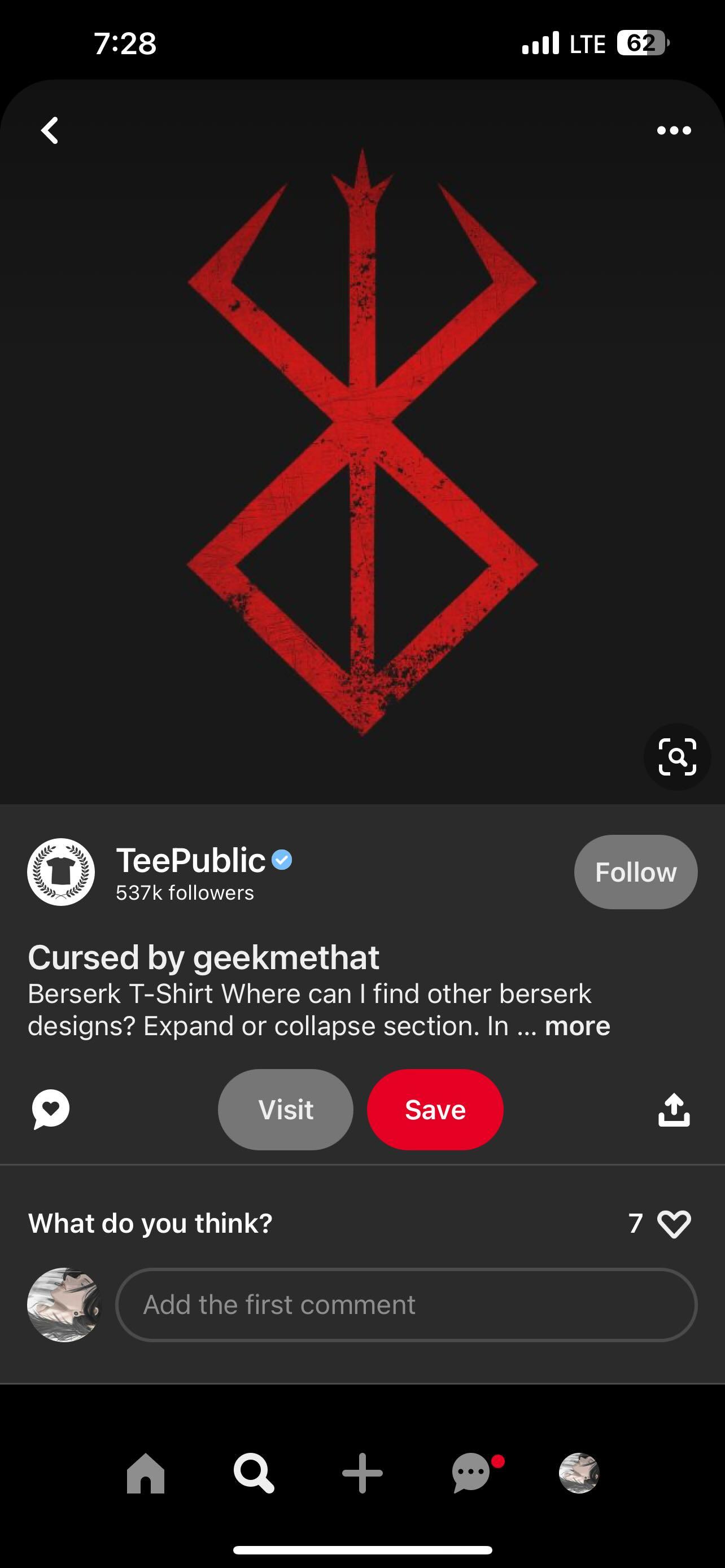Image resolution: width=725 pixels, height=1568 pixels.
Task: Share this pin
Action: pyautogui.click(x=674, y=1110)
